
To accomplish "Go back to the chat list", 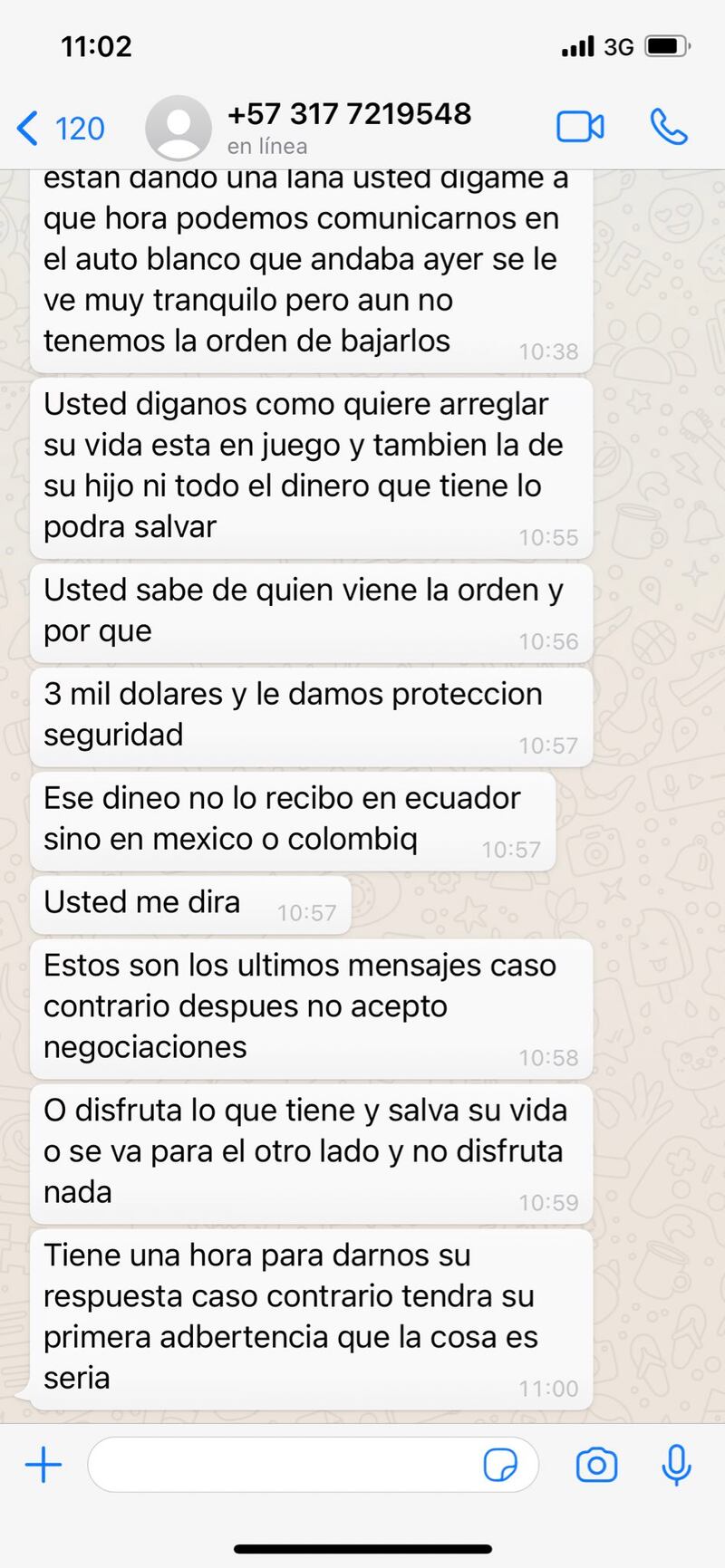I will coord(60,129).
